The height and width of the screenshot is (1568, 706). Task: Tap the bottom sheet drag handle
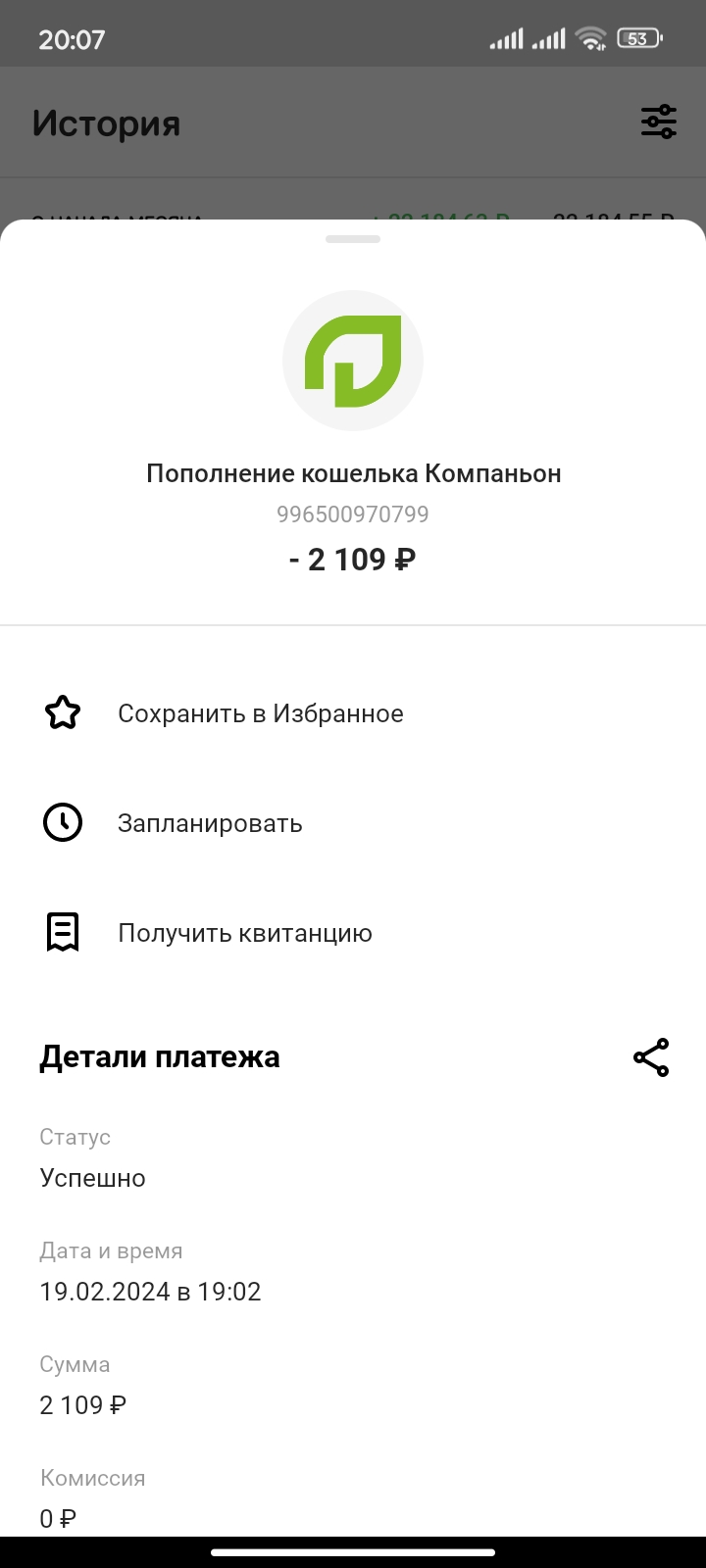[353, 239]
